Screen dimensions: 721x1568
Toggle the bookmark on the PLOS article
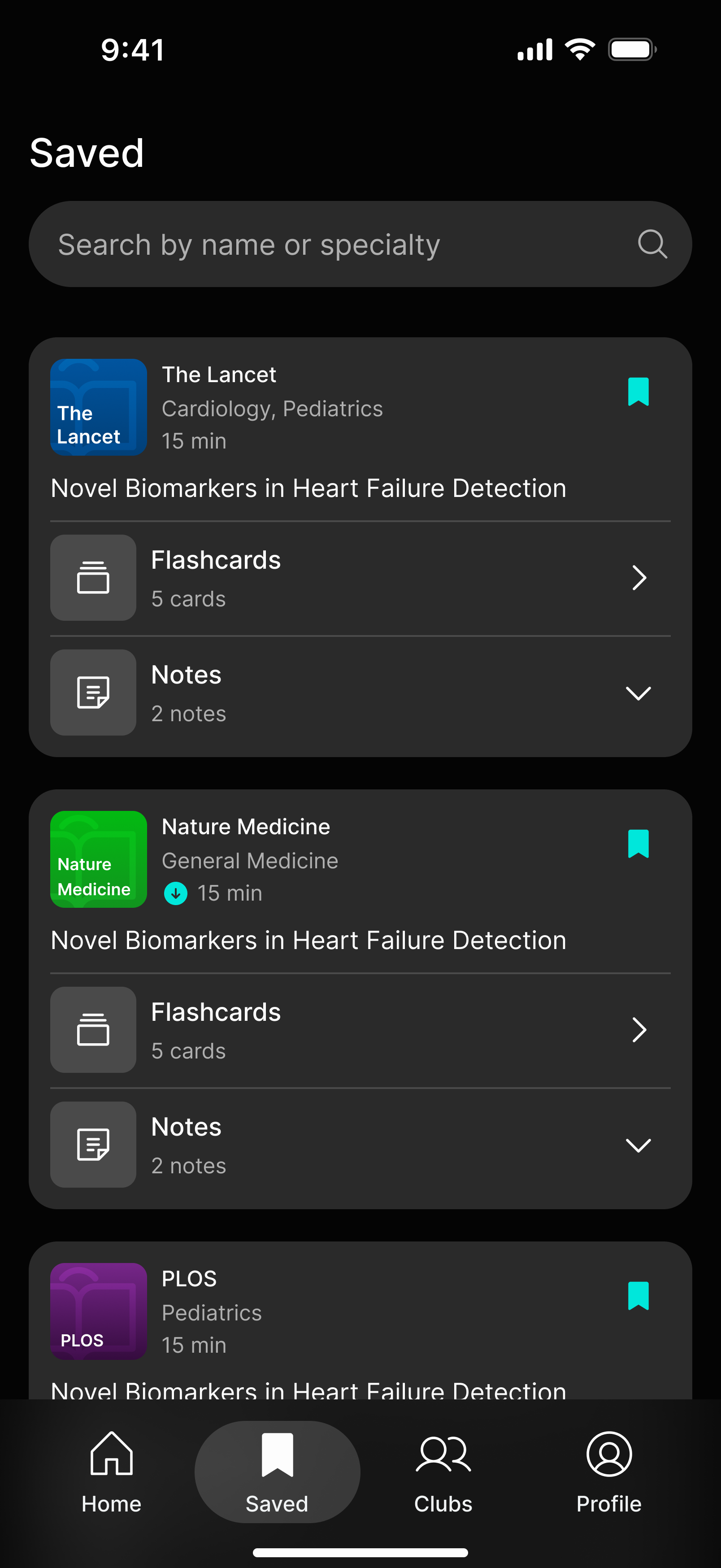click(638, 1296)
